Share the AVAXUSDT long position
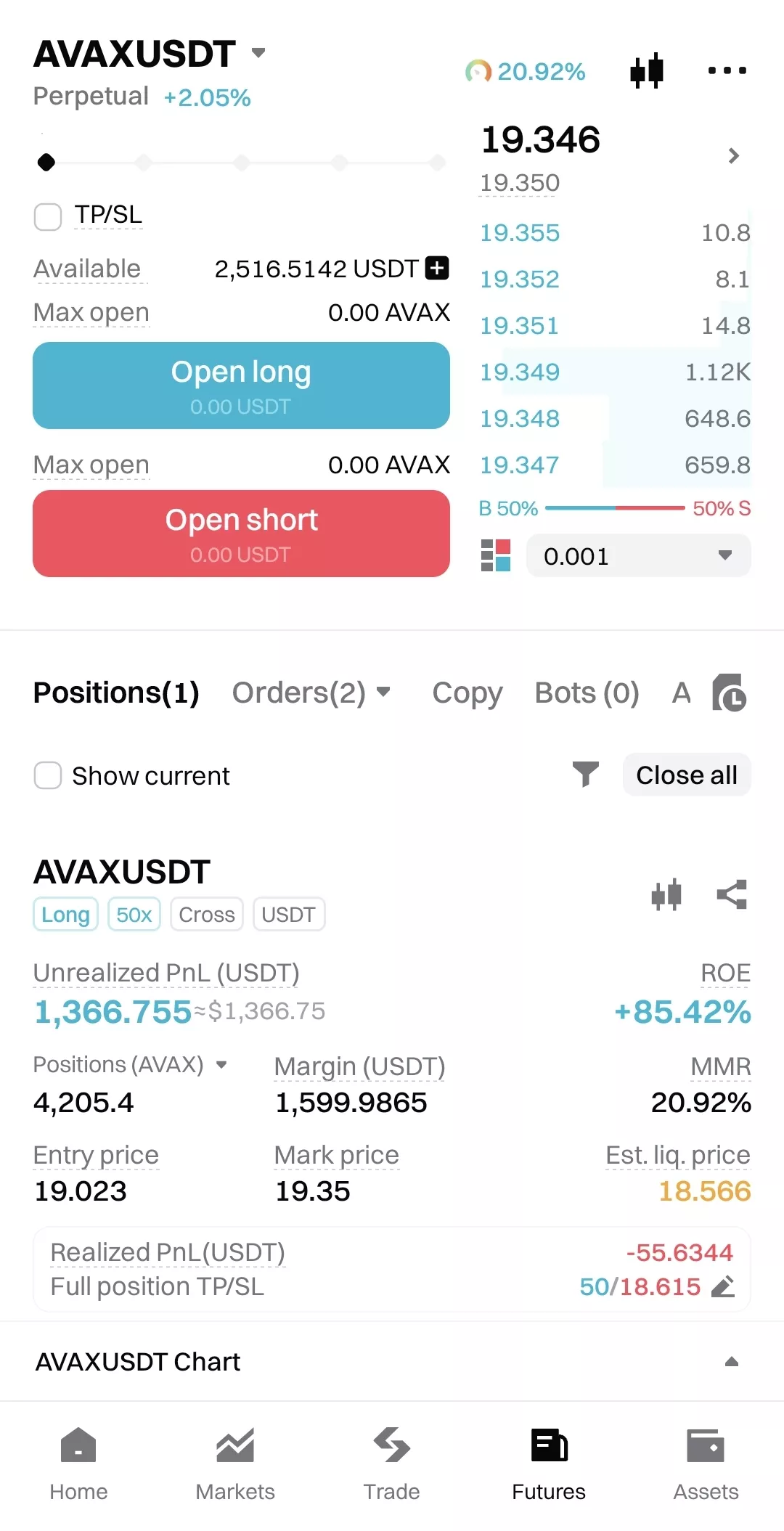Image resolution: width=784 pixels, height=1531 pixels. pyautogui.click(x=732, y=894)
